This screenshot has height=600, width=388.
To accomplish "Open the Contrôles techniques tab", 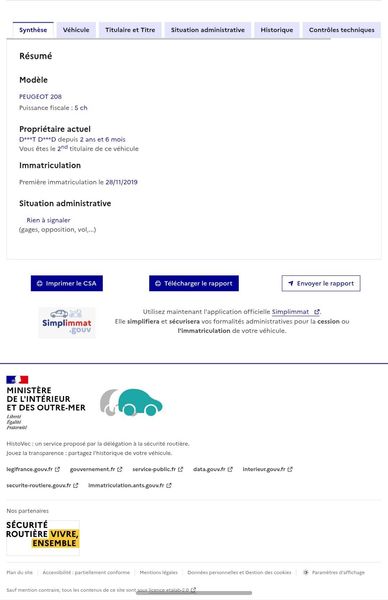I will point(341,30).
